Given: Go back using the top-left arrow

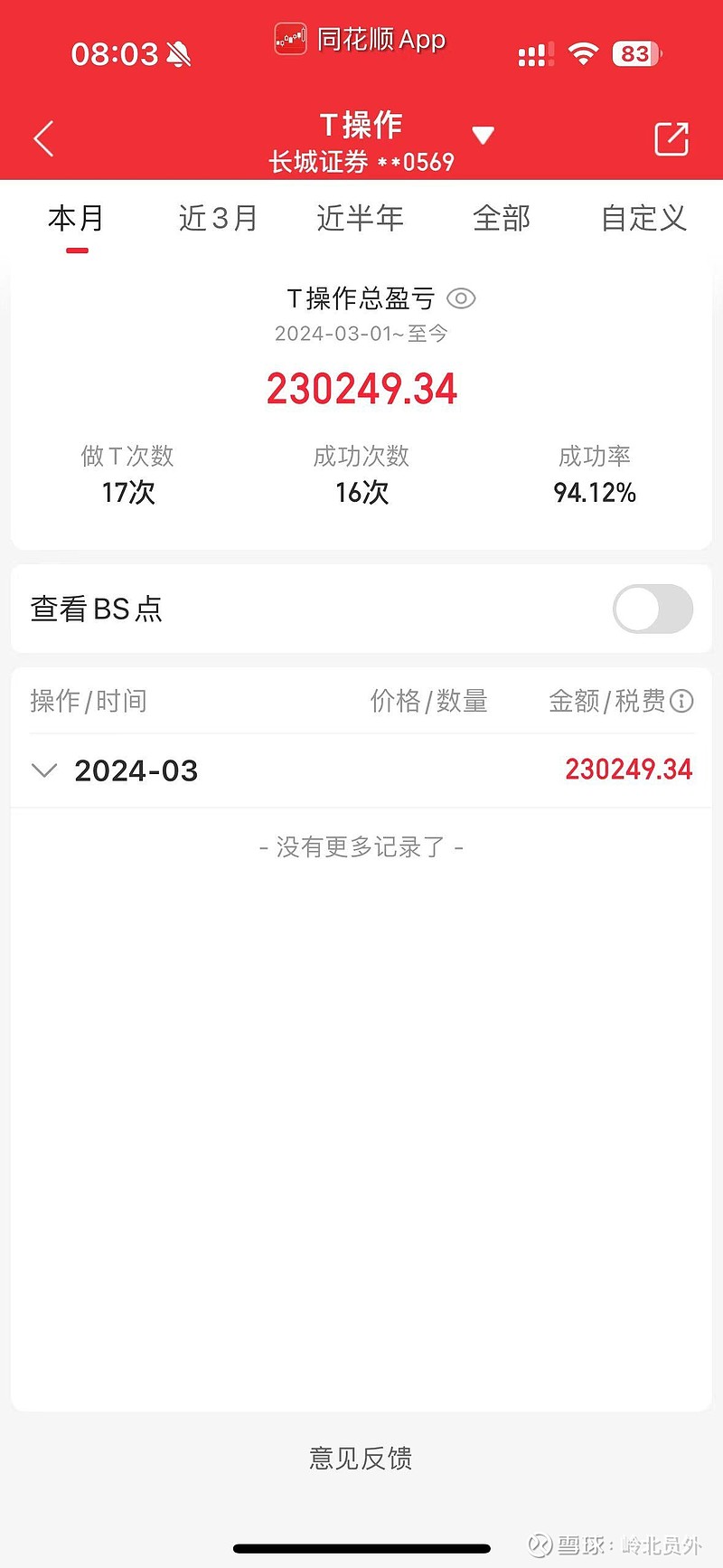Looking at the screenshot, I should [44, 138].
